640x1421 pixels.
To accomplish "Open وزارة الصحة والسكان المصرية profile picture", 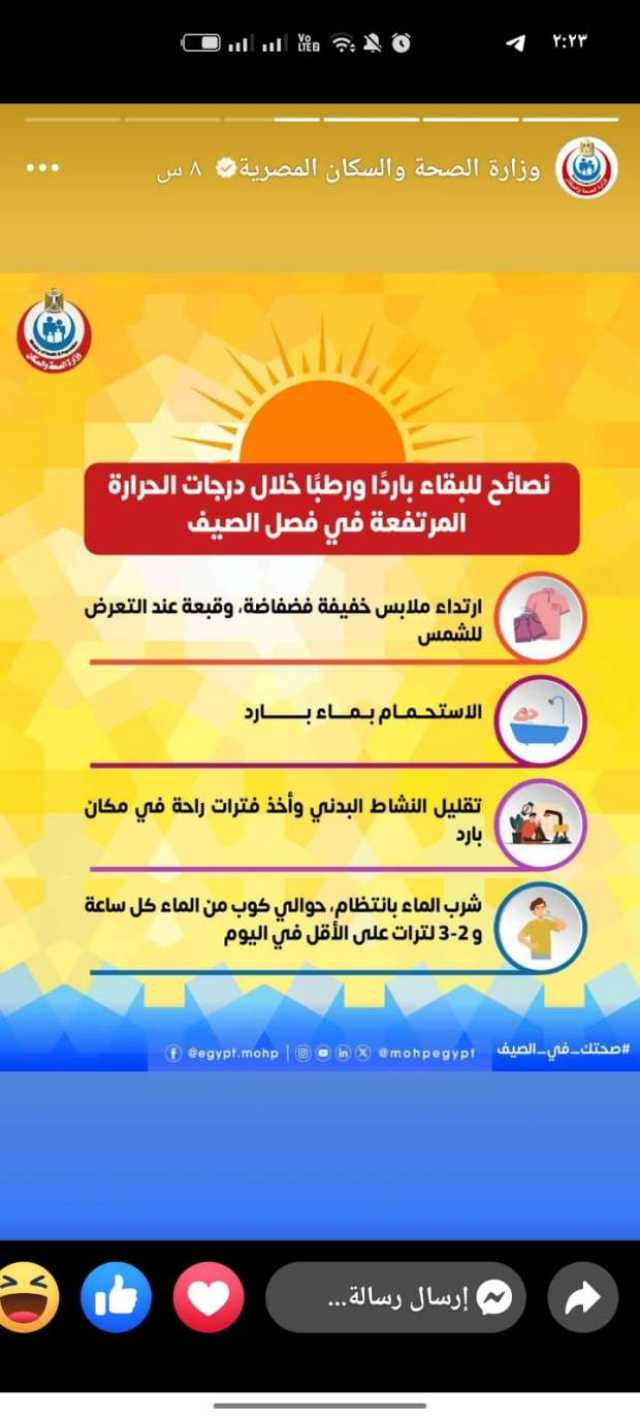I will click(587, 168).
